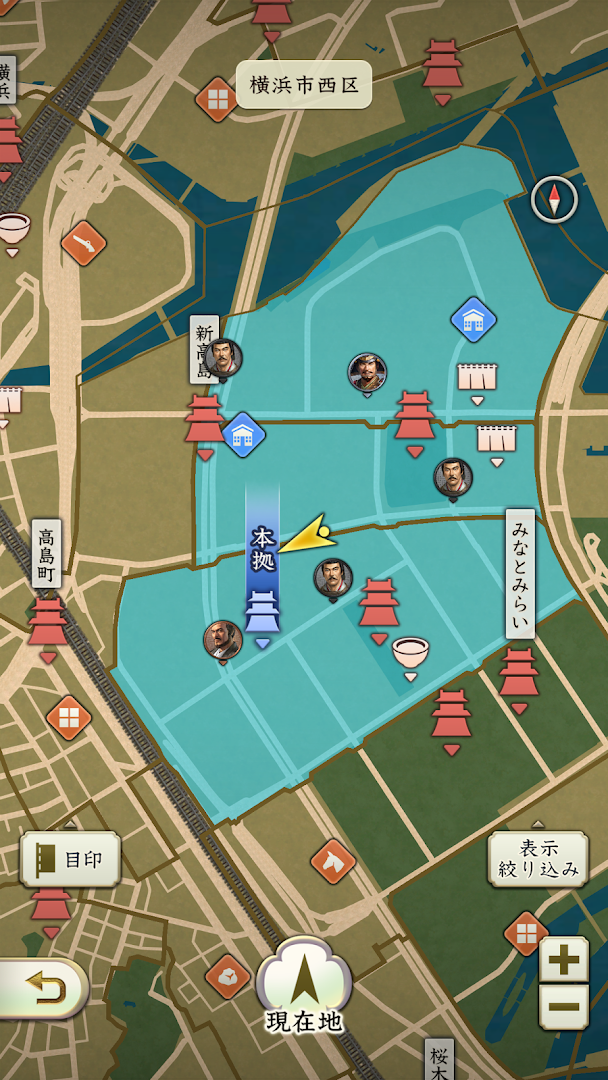Reset map orientation with the compass
The width and height of the screenshot is (608, 1080).
coord(554,199)
